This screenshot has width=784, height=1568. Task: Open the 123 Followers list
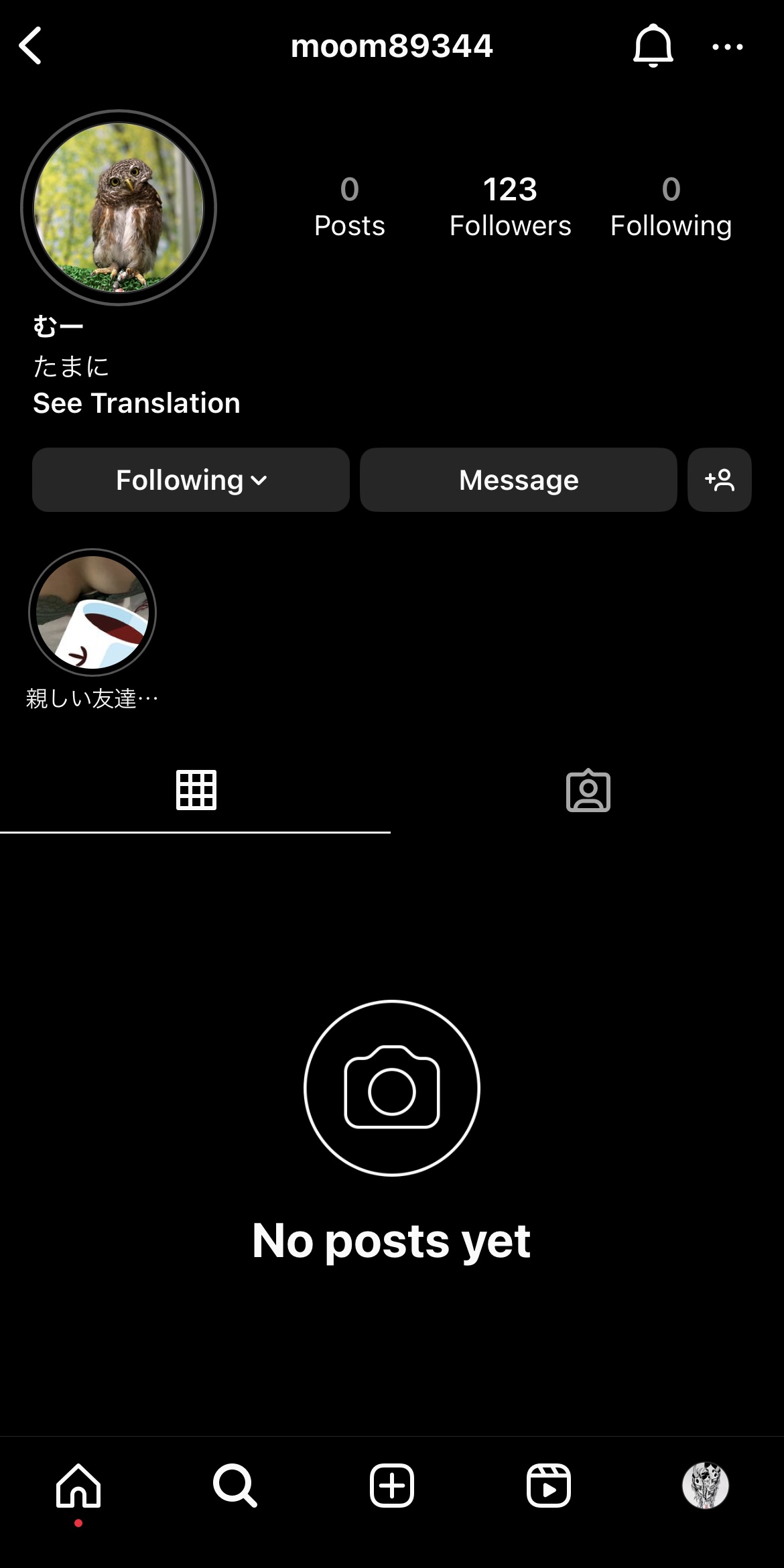(510, 206)
